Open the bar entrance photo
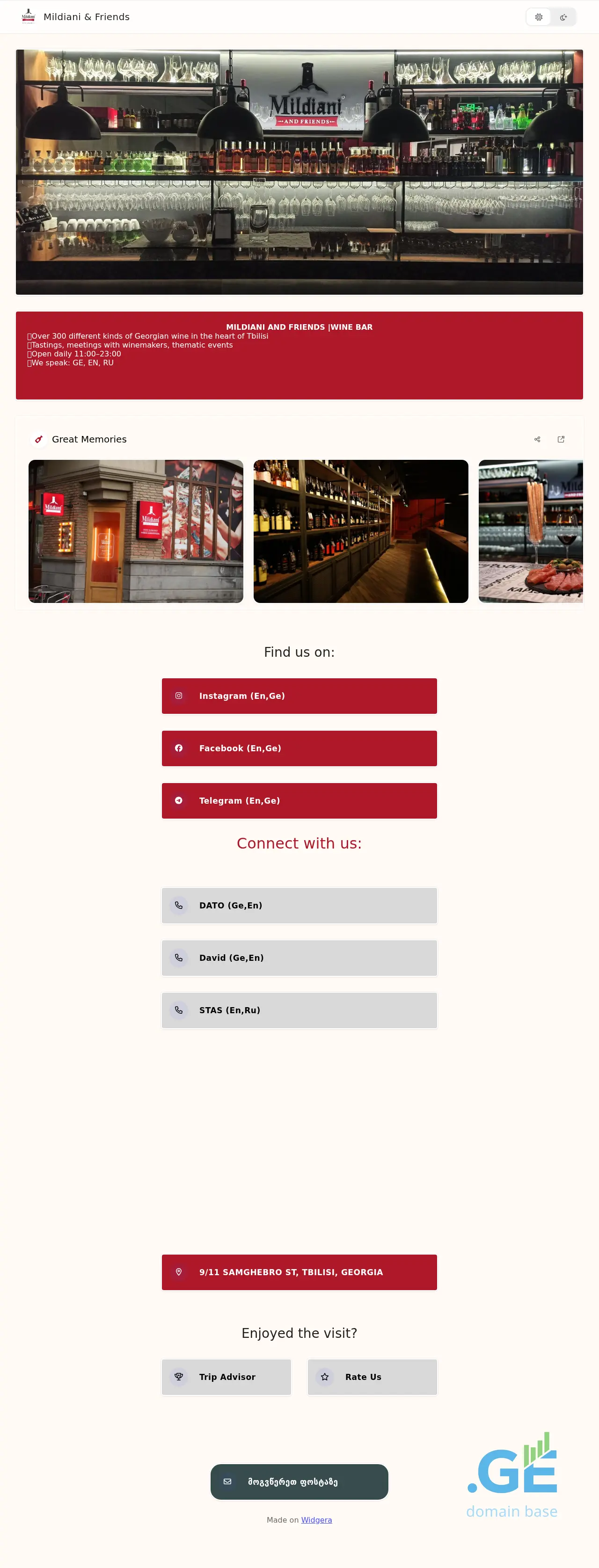 point(136,531)
